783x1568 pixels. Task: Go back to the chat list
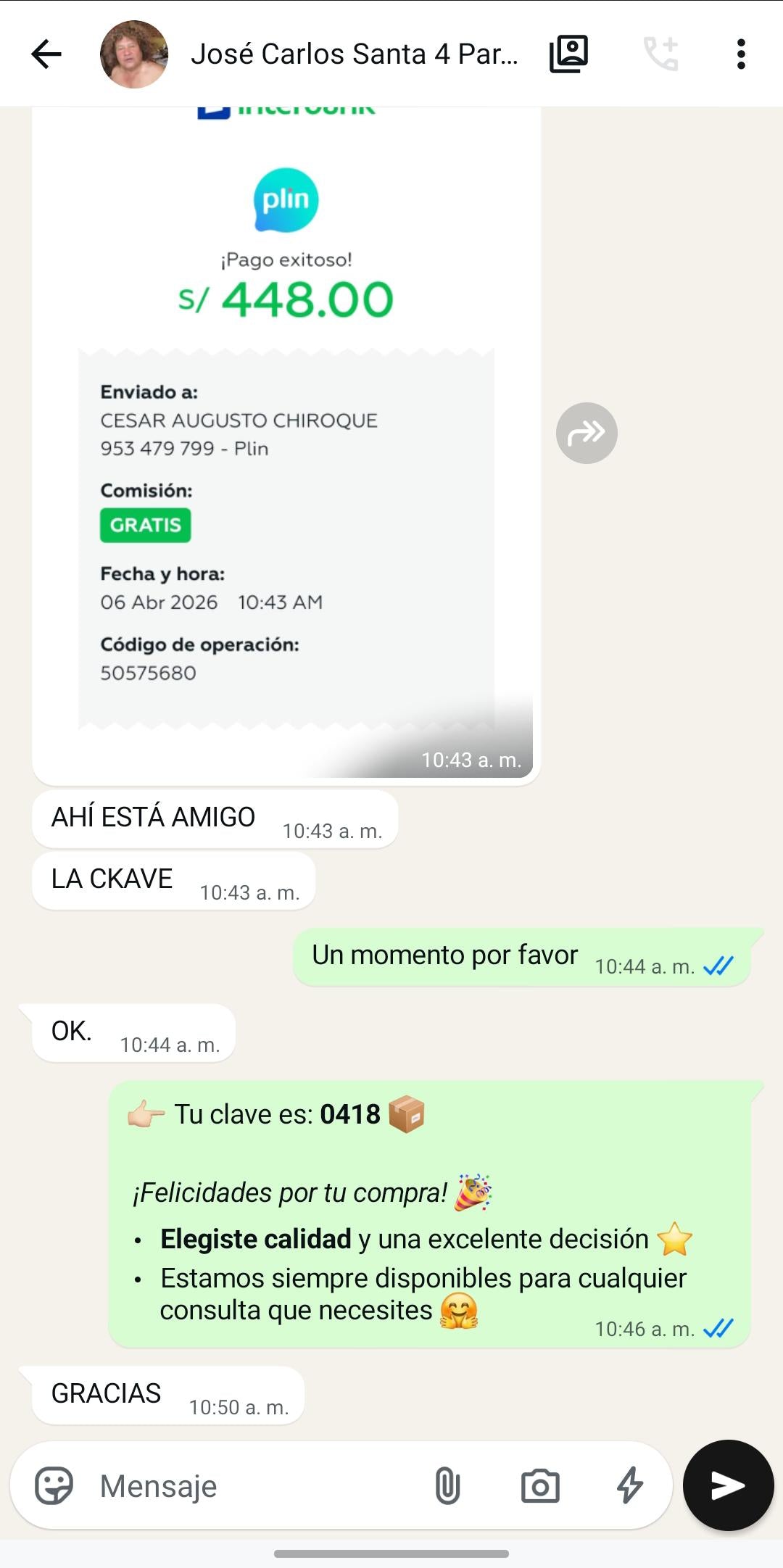(46, 54)
